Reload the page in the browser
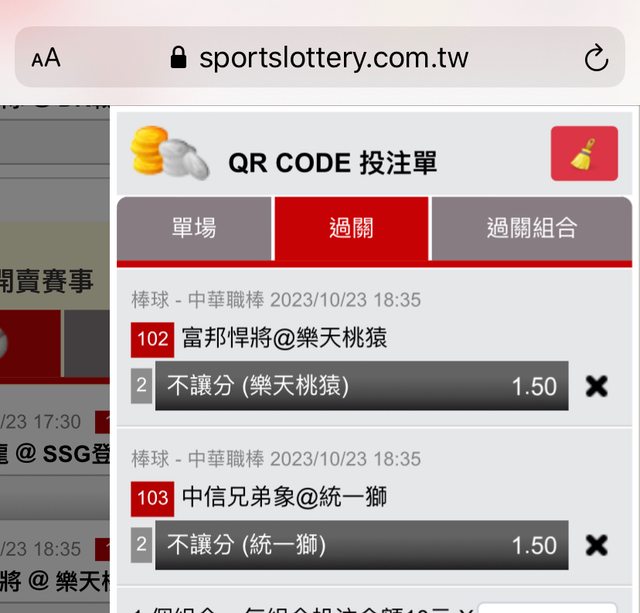The height and width of the screenshot is (613, 640). point(596,58)
